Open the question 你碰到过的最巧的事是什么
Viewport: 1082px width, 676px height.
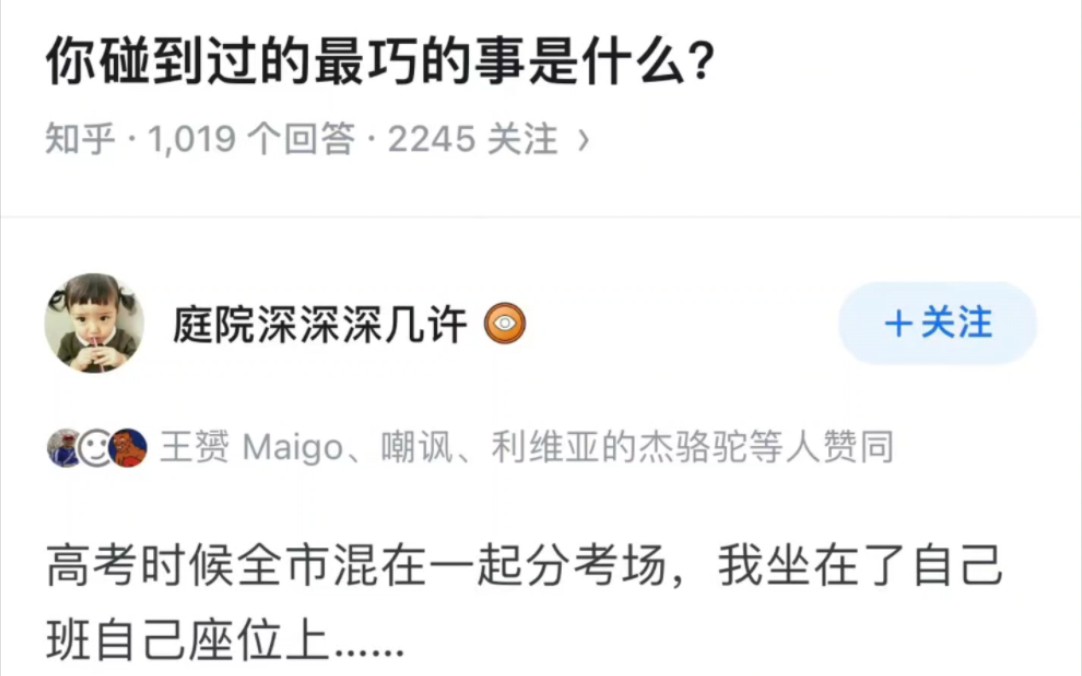[x=380, y=64]
